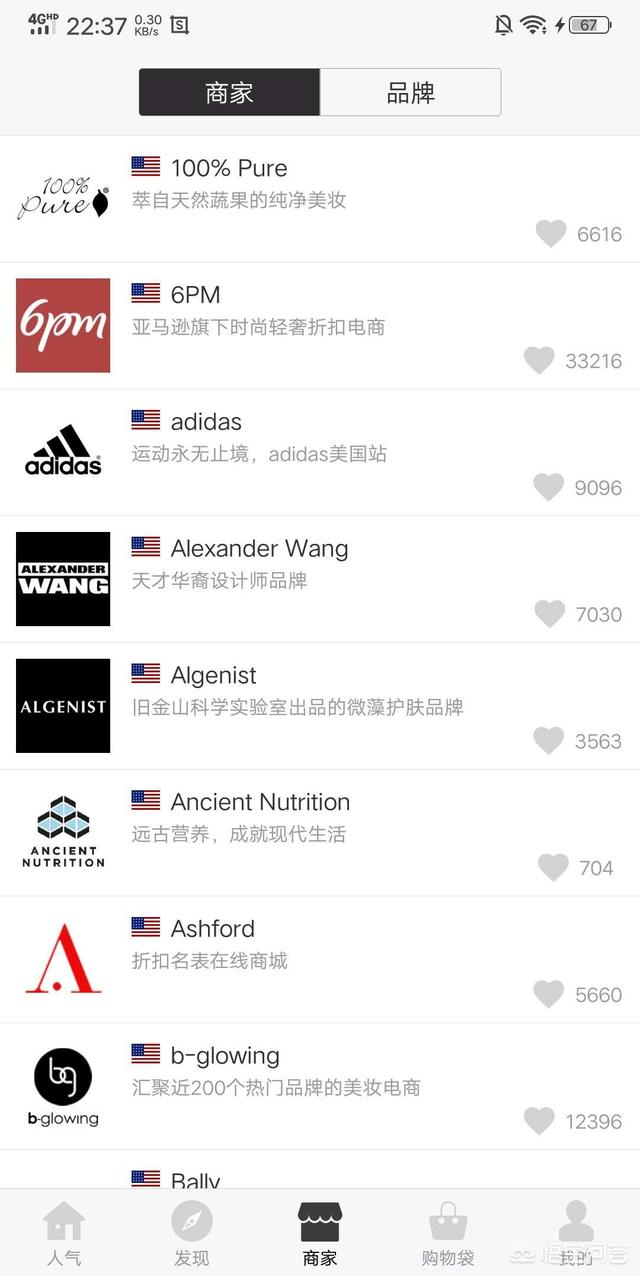The height and width of the screenshot is (1276, 640).
Task: Open the 购物袋 shopping bag tab
Action: (448, 1234)
